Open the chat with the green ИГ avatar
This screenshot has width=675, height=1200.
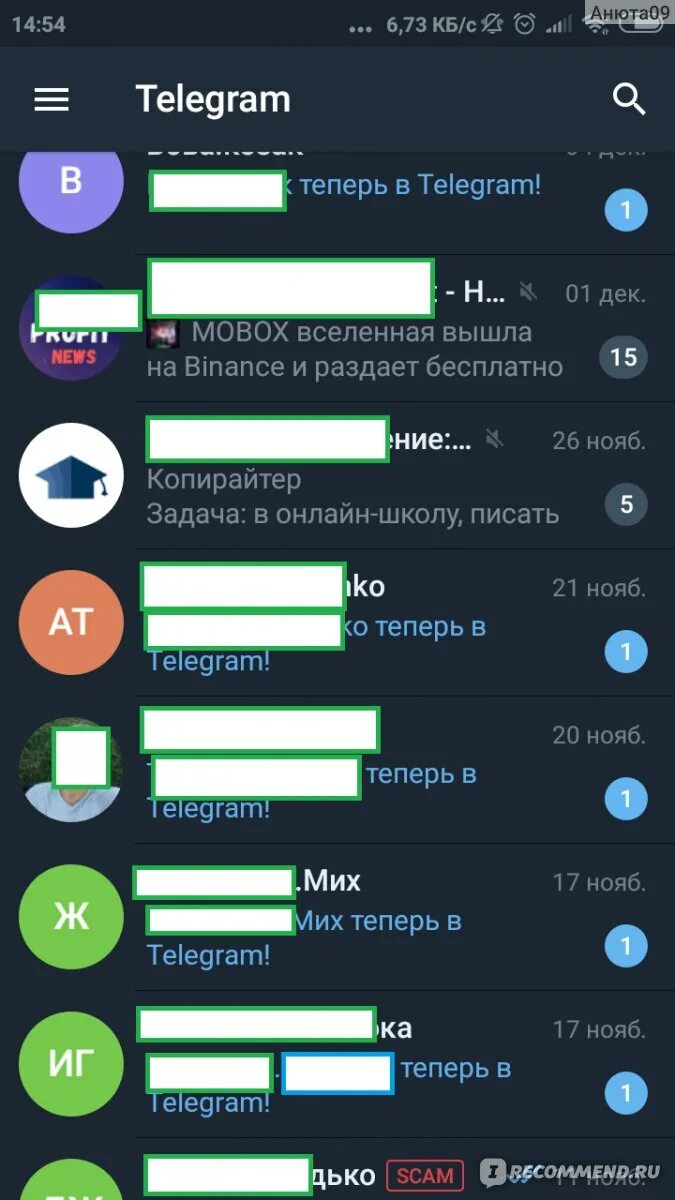(x=337, y=1064)
